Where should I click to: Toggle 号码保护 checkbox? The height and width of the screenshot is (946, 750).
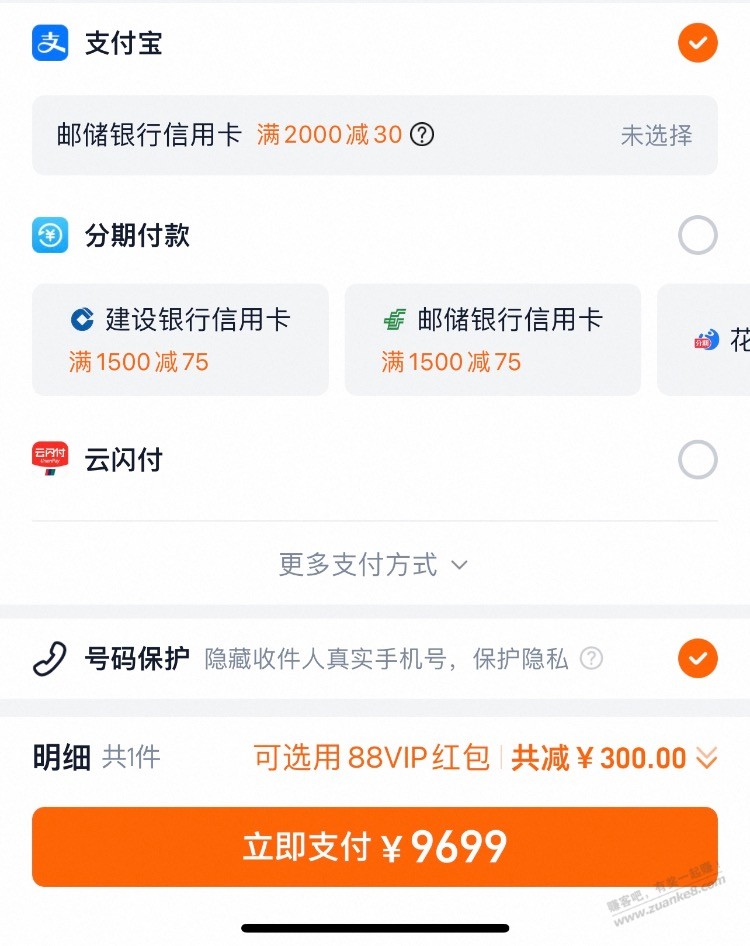click(x=697, y=658)
